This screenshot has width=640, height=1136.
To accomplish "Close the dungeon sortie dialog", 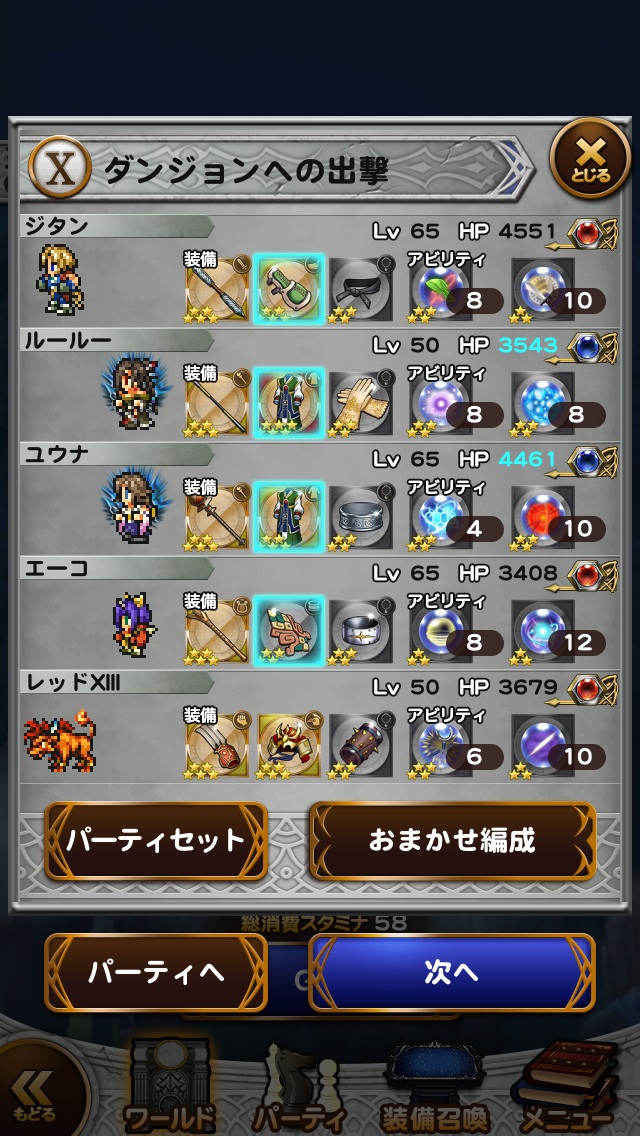I will (590, 156).
